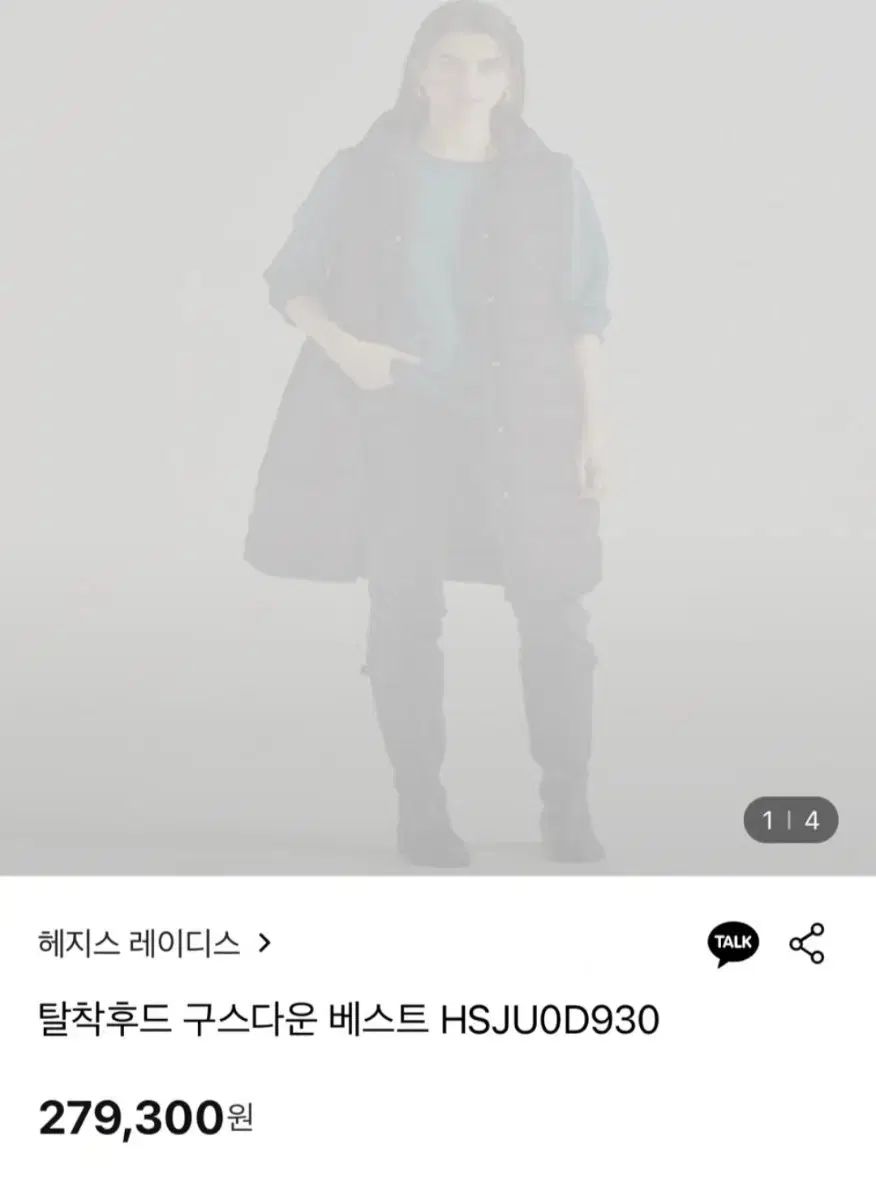The image size is (876, 1200).
Task: Tap the image area to view next photo
Action: click(438, 430)
